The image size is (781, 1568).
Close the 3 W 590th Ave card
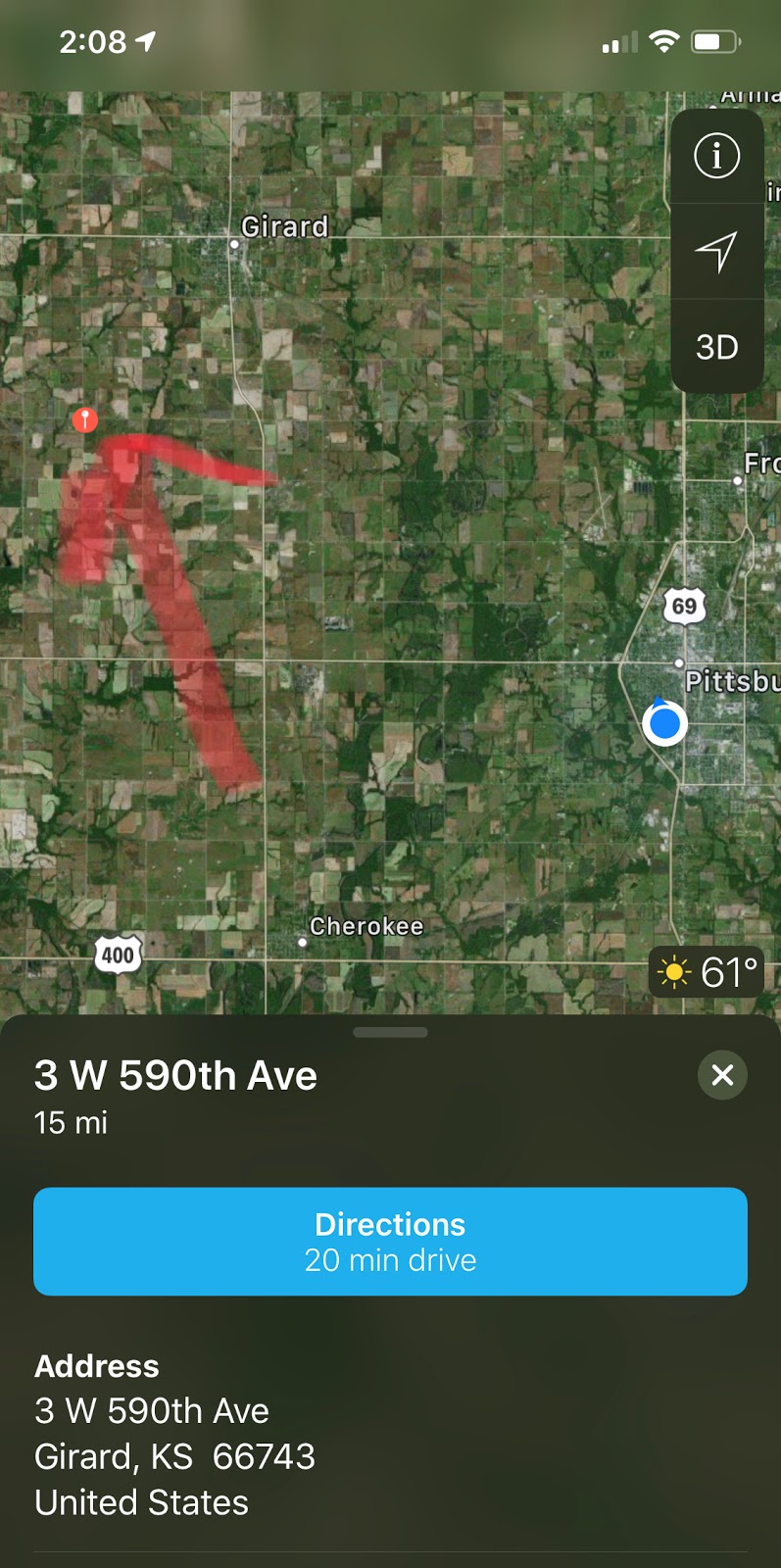tap(722, 1075)
